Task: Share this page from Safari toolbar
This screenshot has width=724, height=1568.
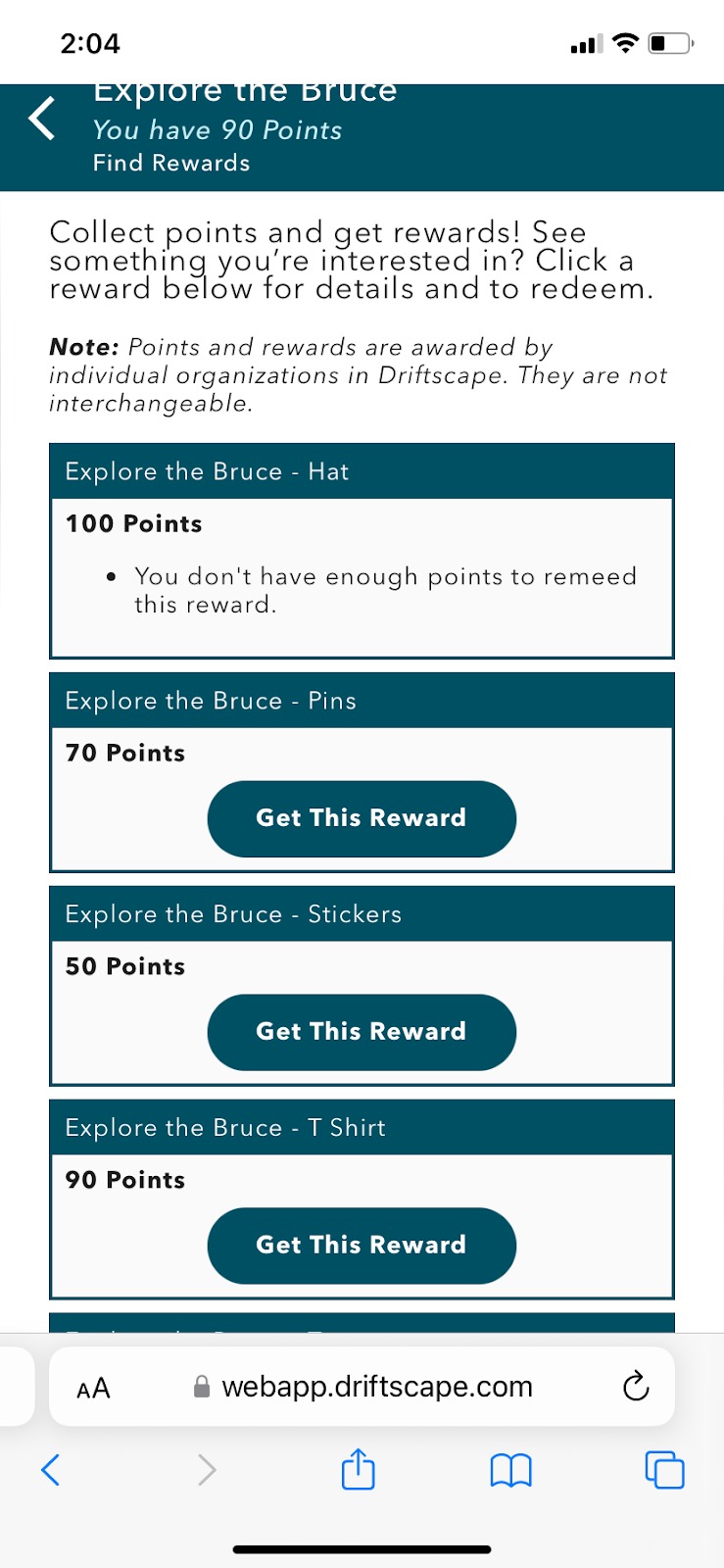Action: [x=359, y=1468]
